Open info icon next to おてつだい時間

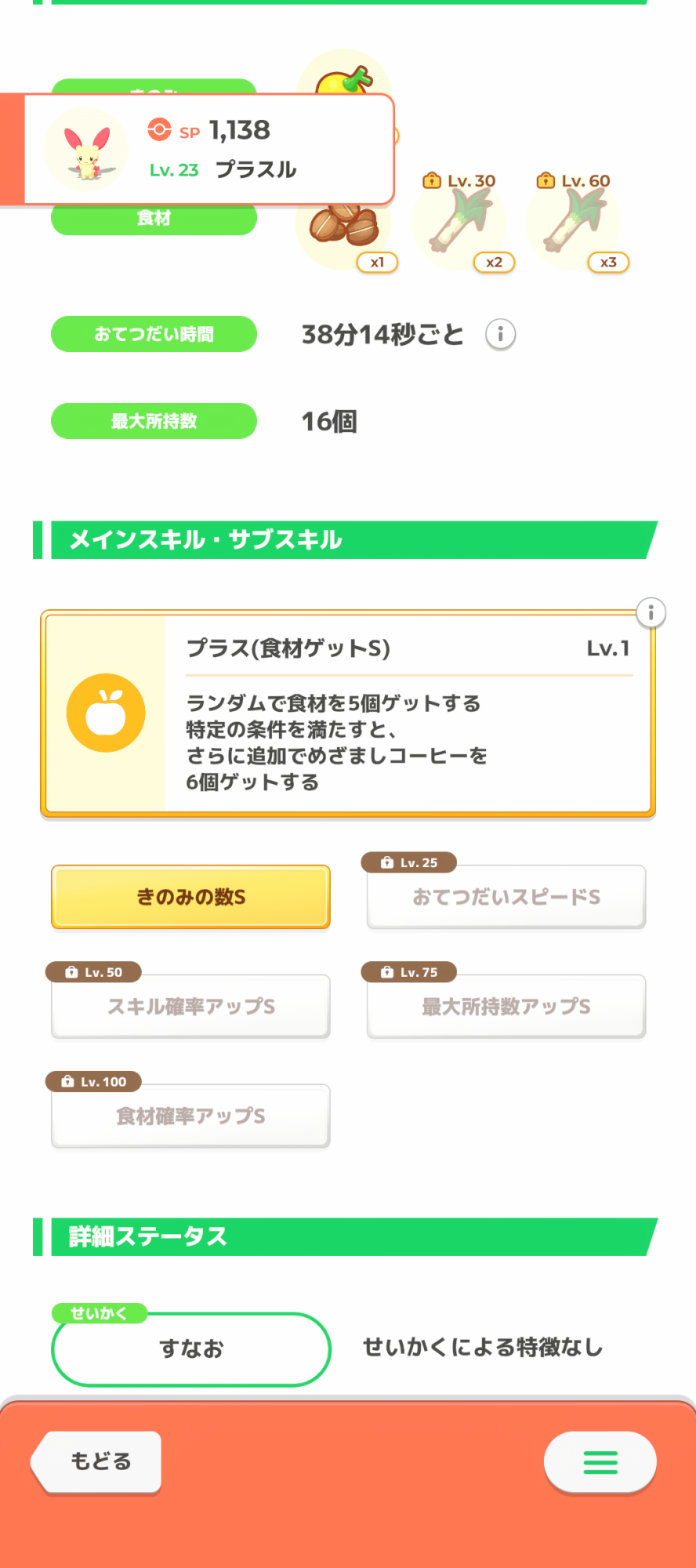[x=500, y=335]
